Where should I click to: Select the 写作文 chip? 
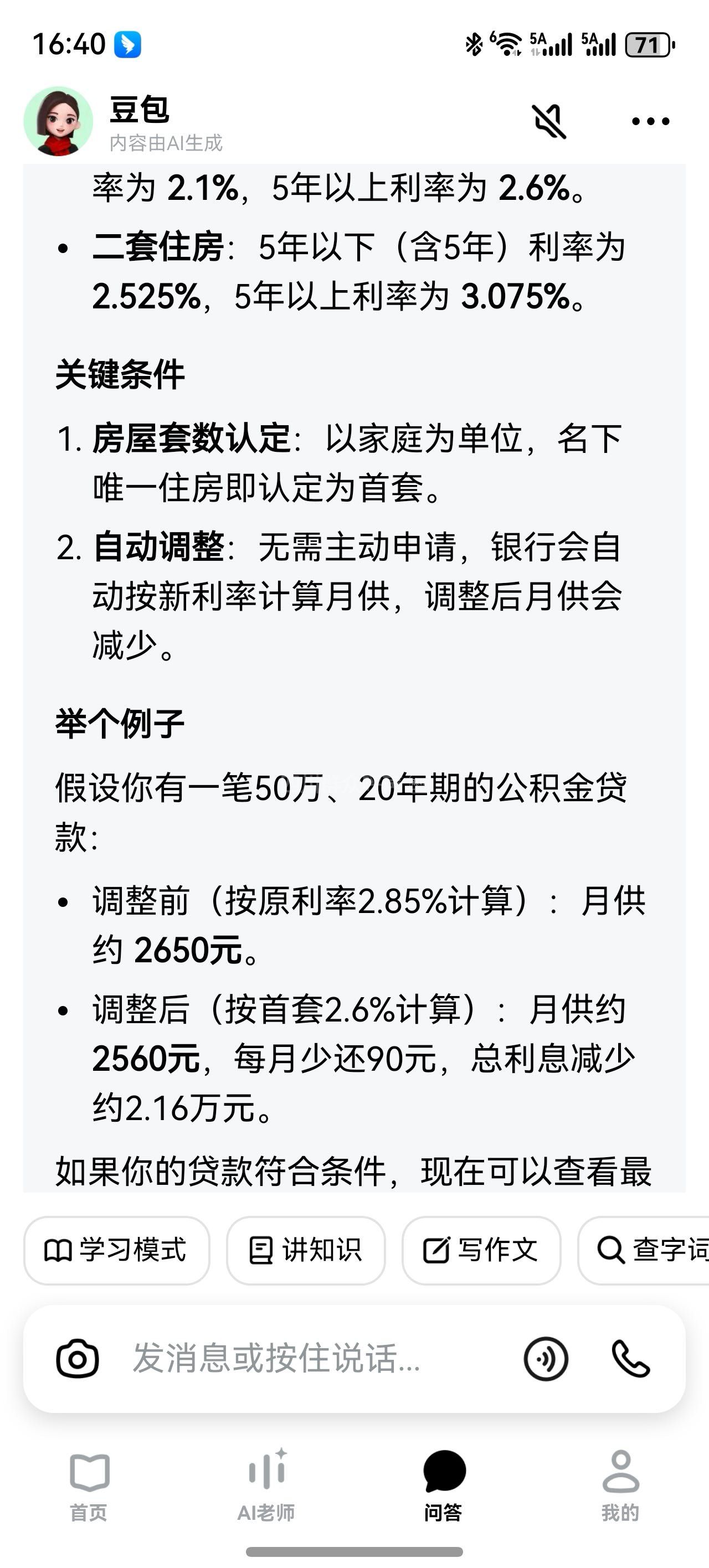pyautogui.click(x=481, y=1251)
